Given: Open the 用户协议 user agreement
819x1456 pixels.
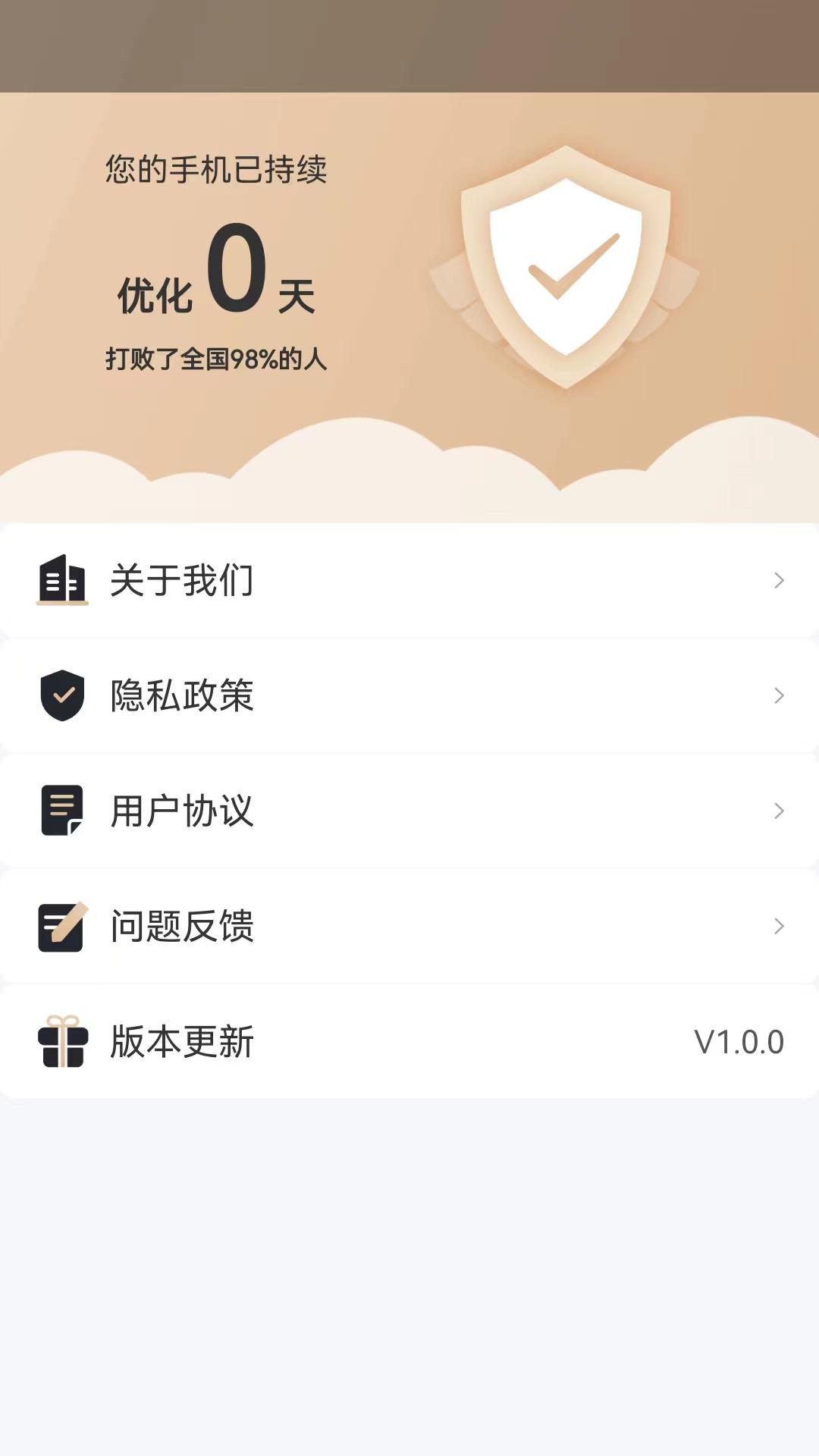Looking at the screenshot, I should (409, 811).
